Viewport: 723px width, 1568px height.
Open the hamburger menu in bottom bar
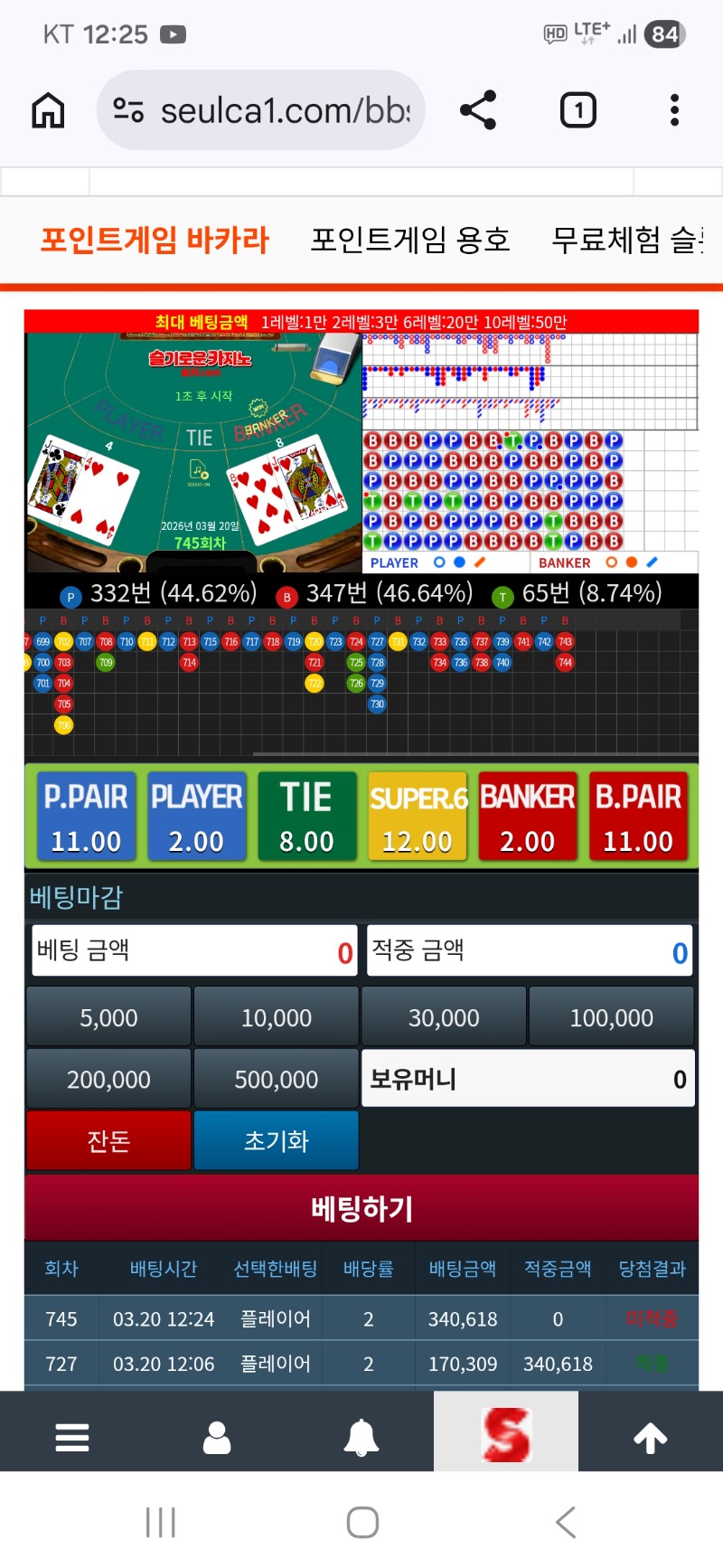[72, 1437]
